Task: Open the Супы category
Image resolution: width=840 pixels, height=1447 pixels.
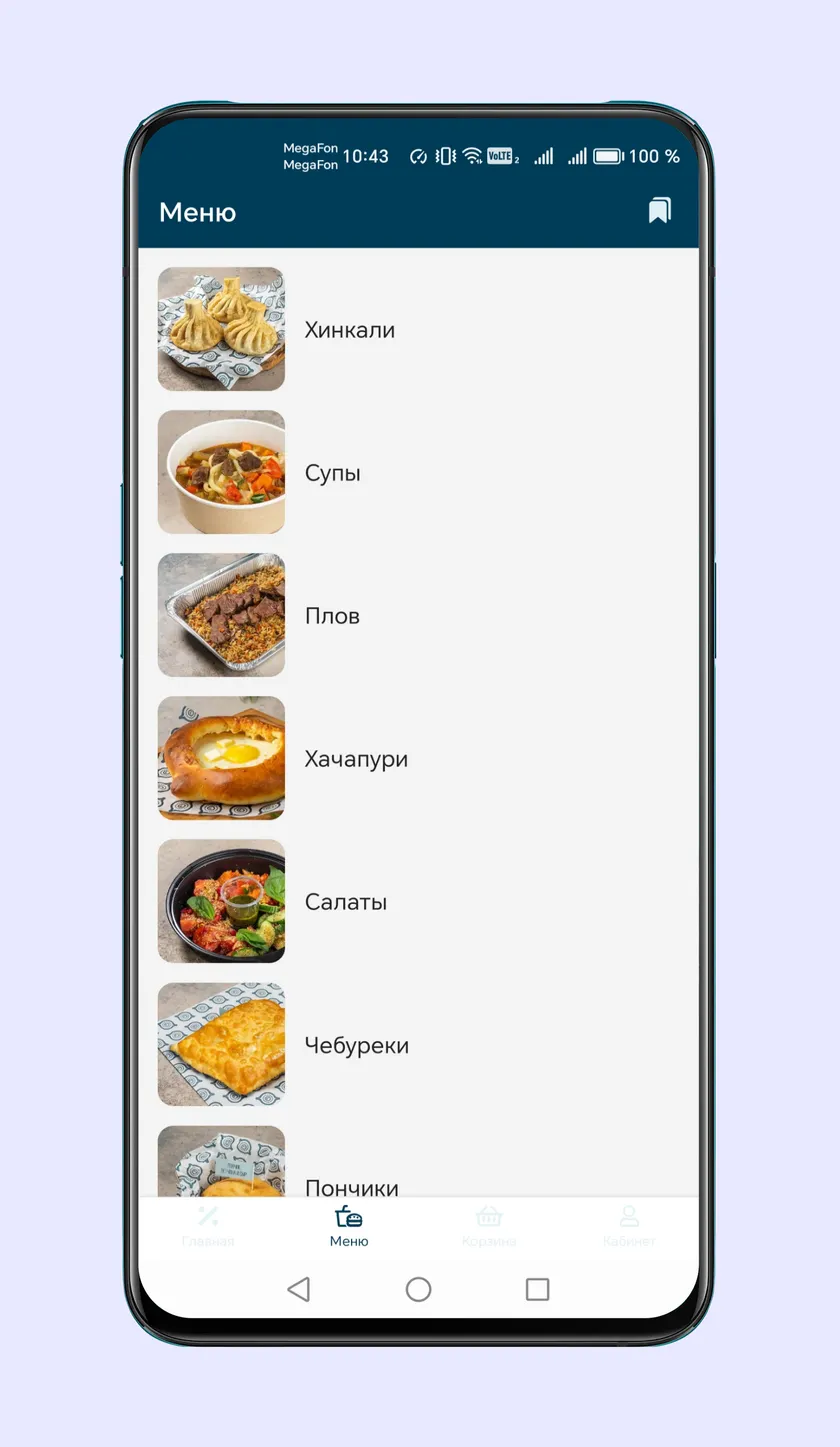Action: coord(418,472)
